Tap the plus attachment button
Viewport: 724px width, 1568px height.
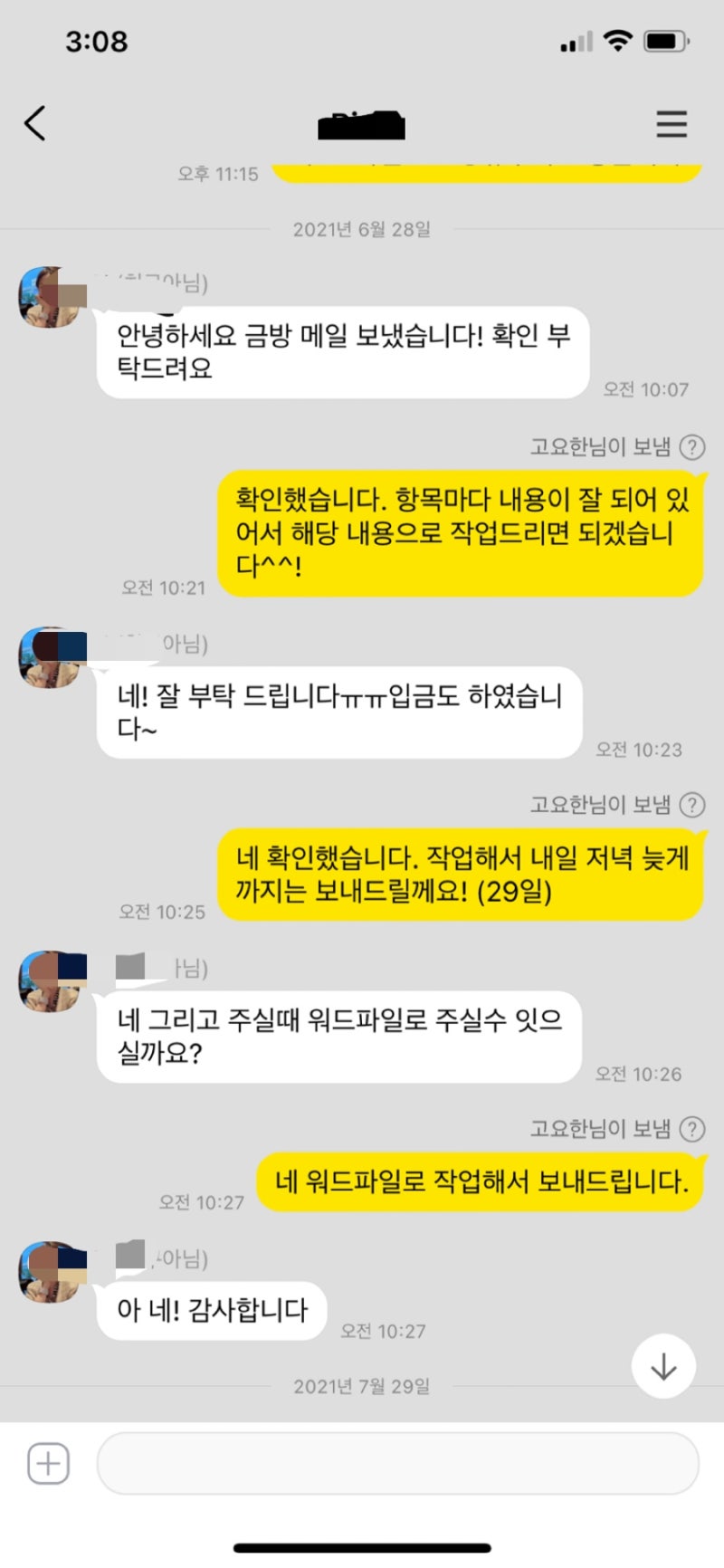pyautogui.click(x=48, y=1463)
